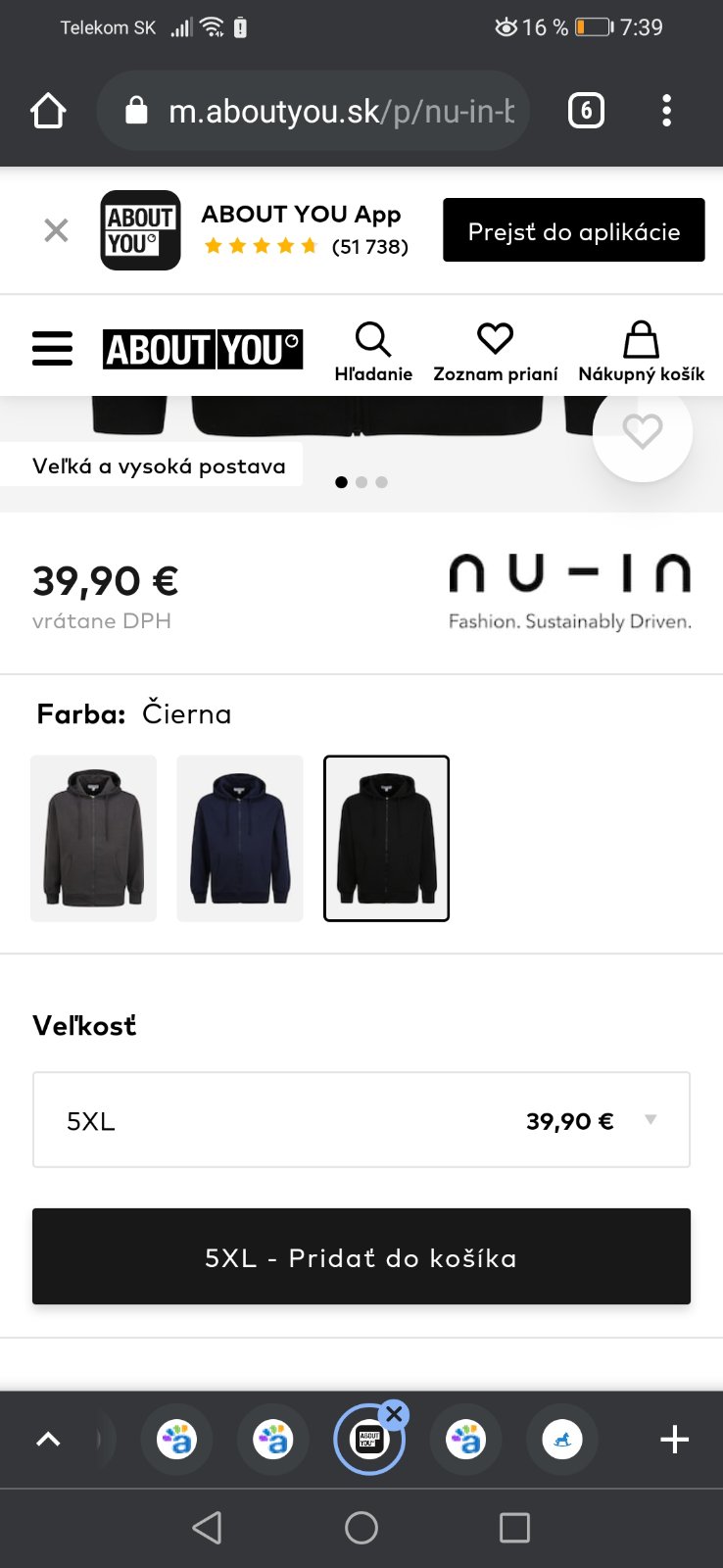723x1568 pixels.
Task: Tap 5XL - Pridať do košíka
Action: [361, 1256]
